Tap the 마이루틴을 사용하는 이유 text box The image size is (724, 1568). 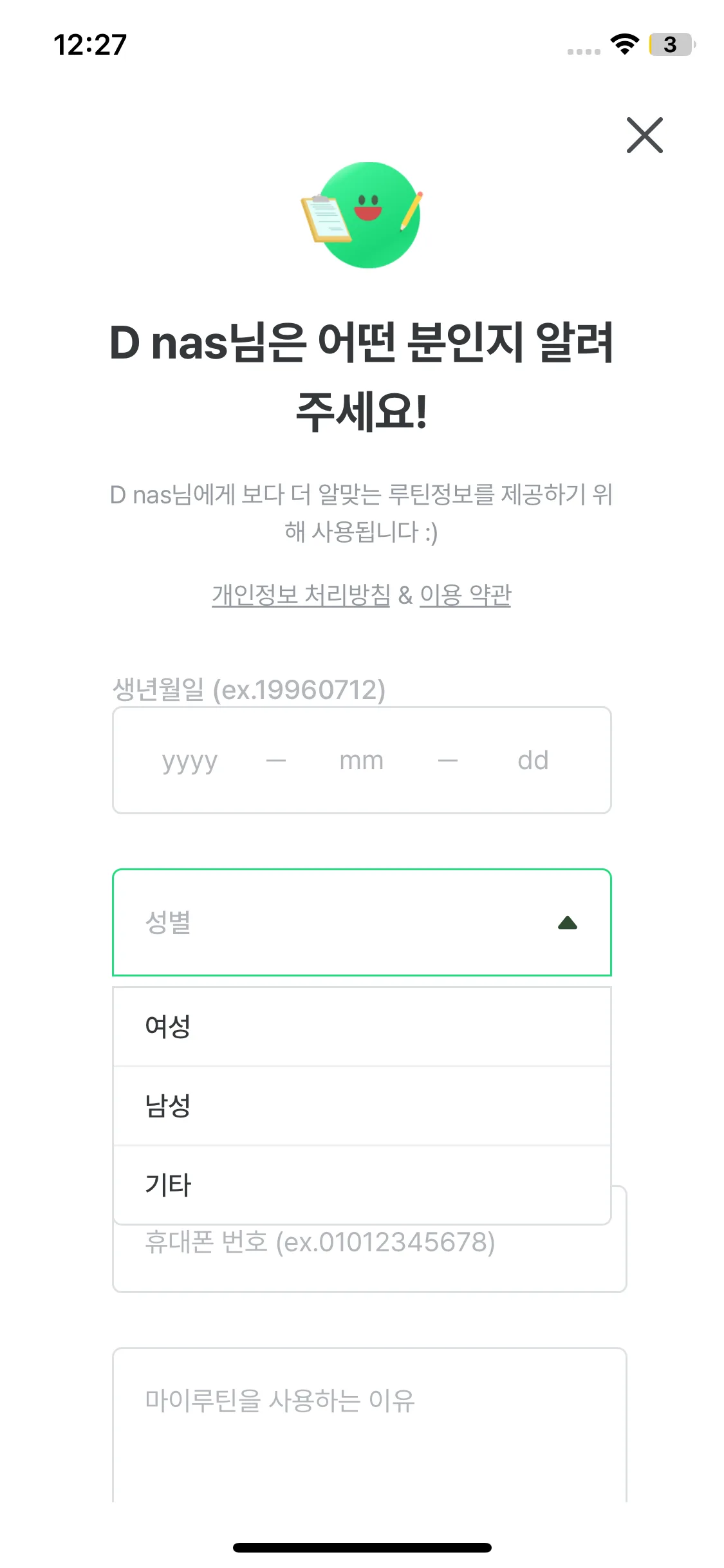tap(369, 1425)
